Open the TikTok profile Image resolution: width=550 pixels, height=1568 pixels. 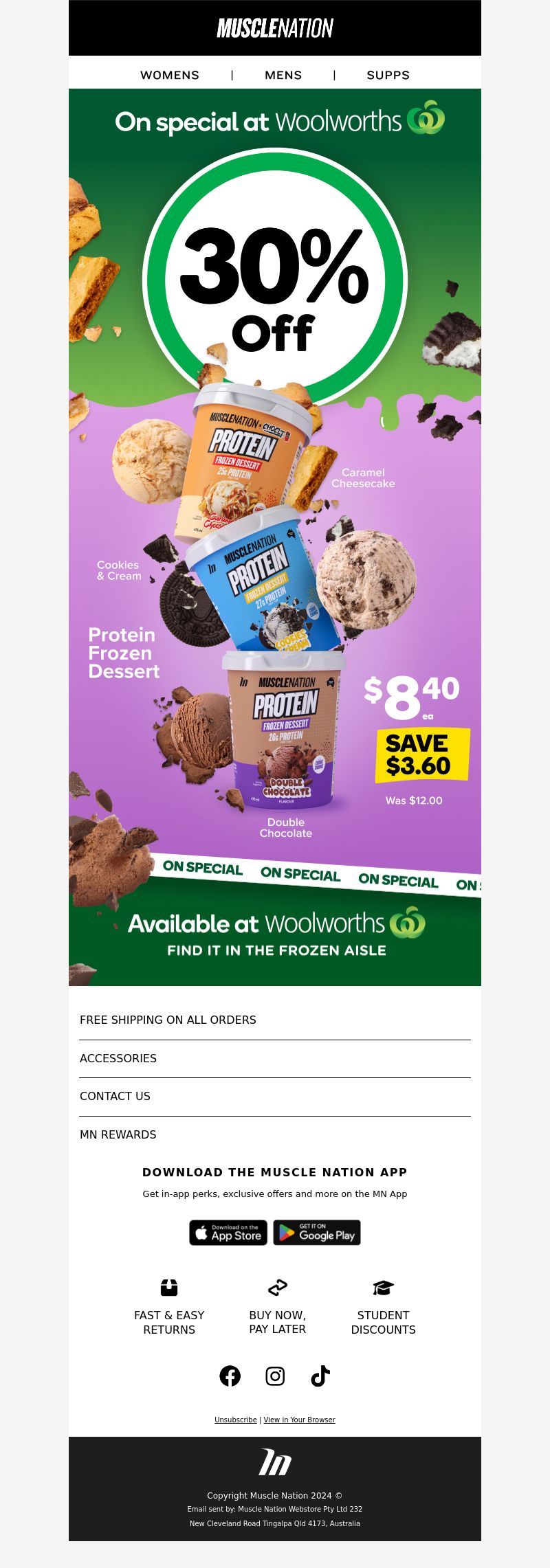pyautogui.click(x=320, y=1376)
